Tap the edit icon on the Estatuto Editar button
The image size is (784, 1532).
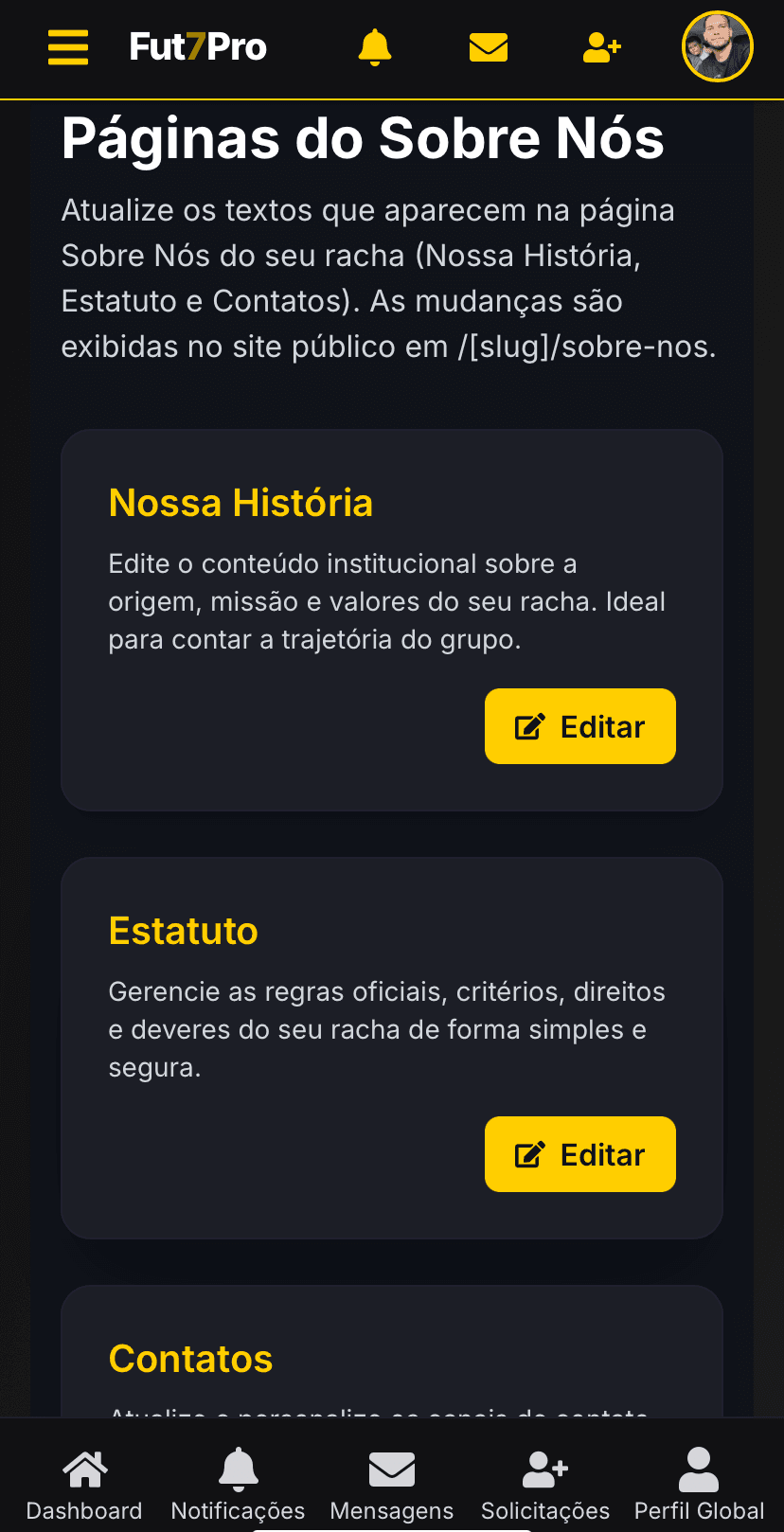(529, 1154)
